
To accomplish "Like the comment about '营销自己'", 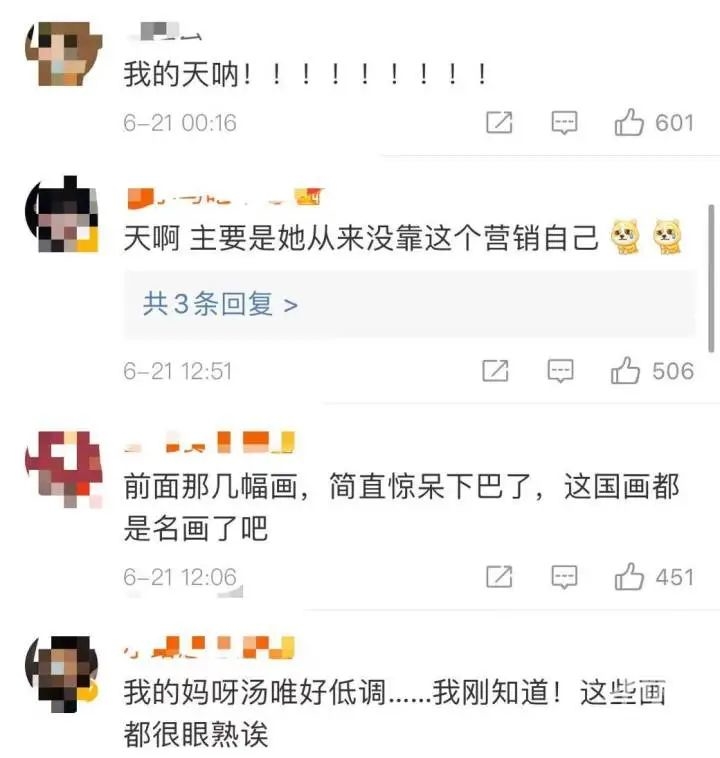I will [x=626, y=371].
